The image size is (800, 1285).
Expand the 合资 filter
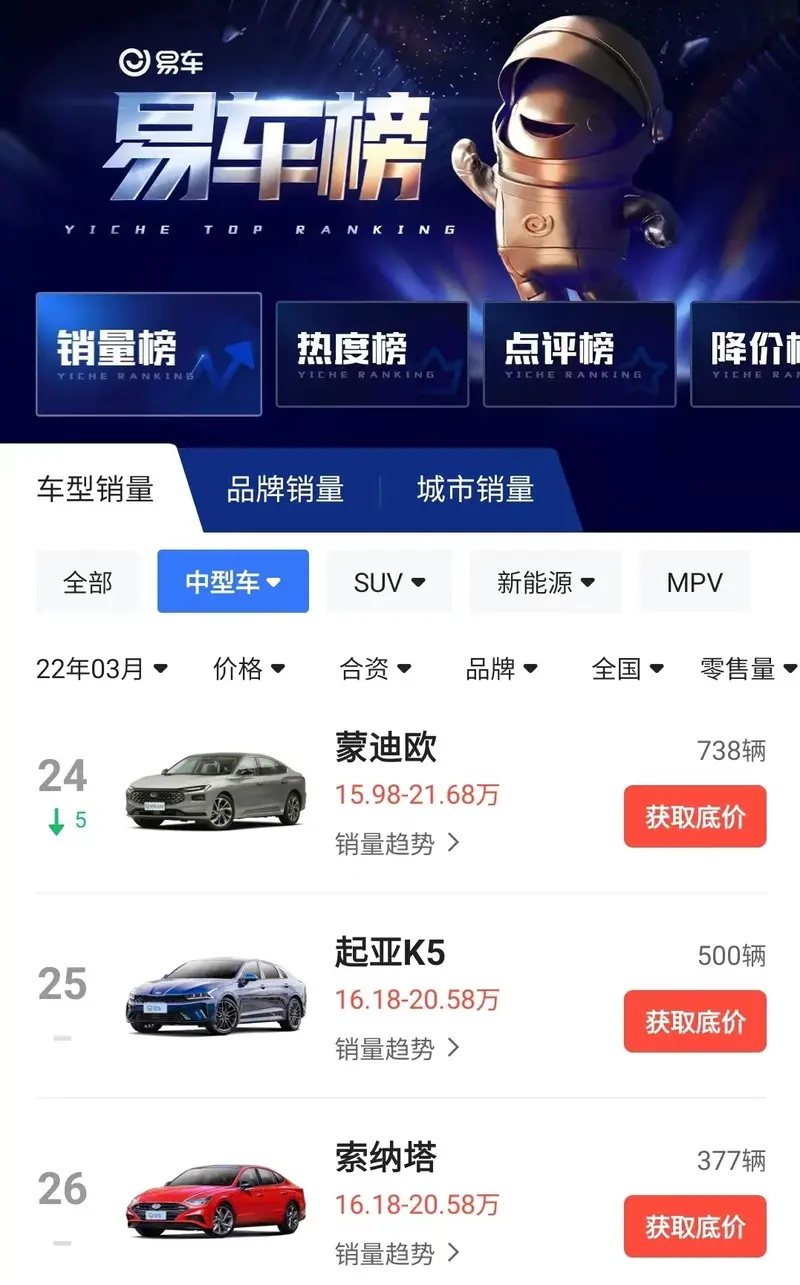click(x=376, y=669)
